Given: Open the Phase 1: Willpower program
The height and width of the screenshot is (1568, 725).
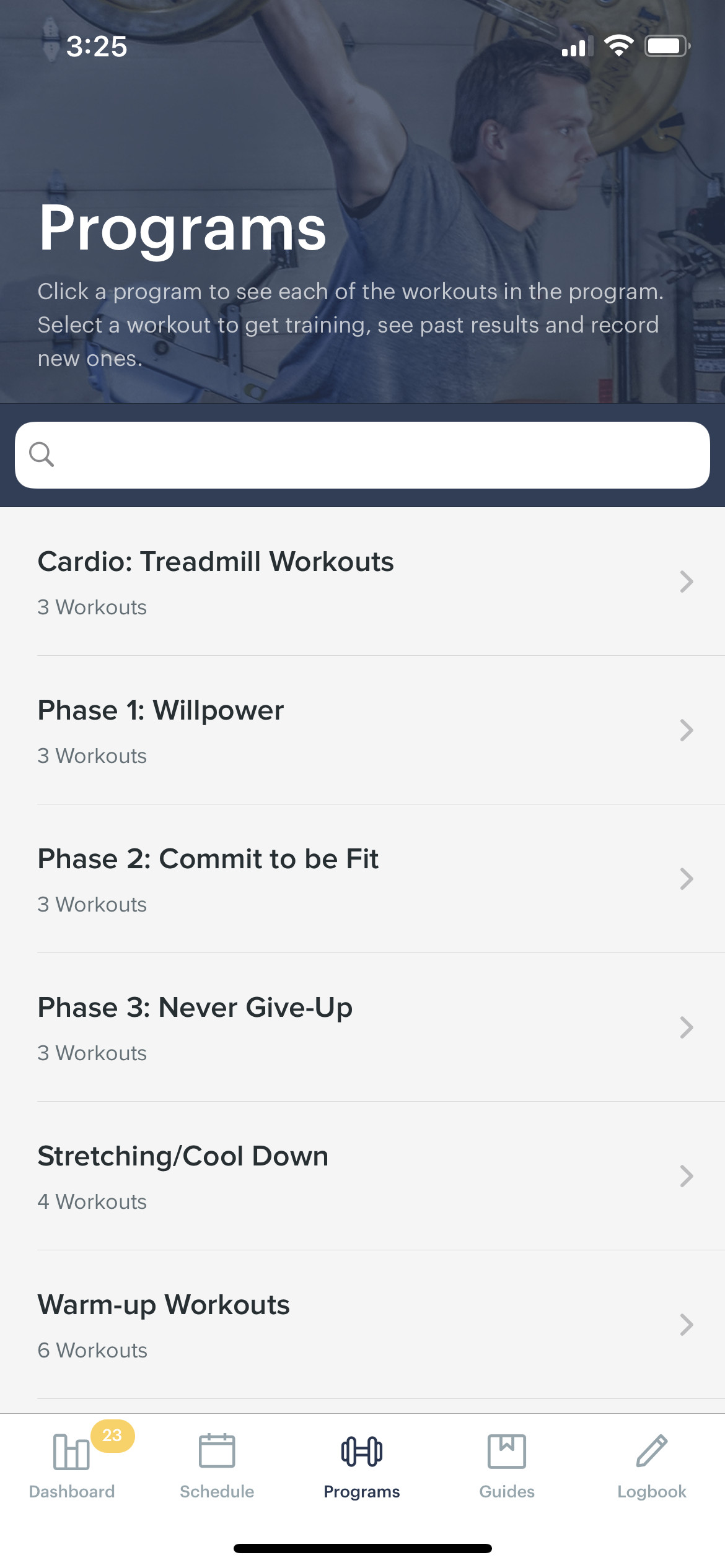Looking at the screenshot, I should click(362, 730).
